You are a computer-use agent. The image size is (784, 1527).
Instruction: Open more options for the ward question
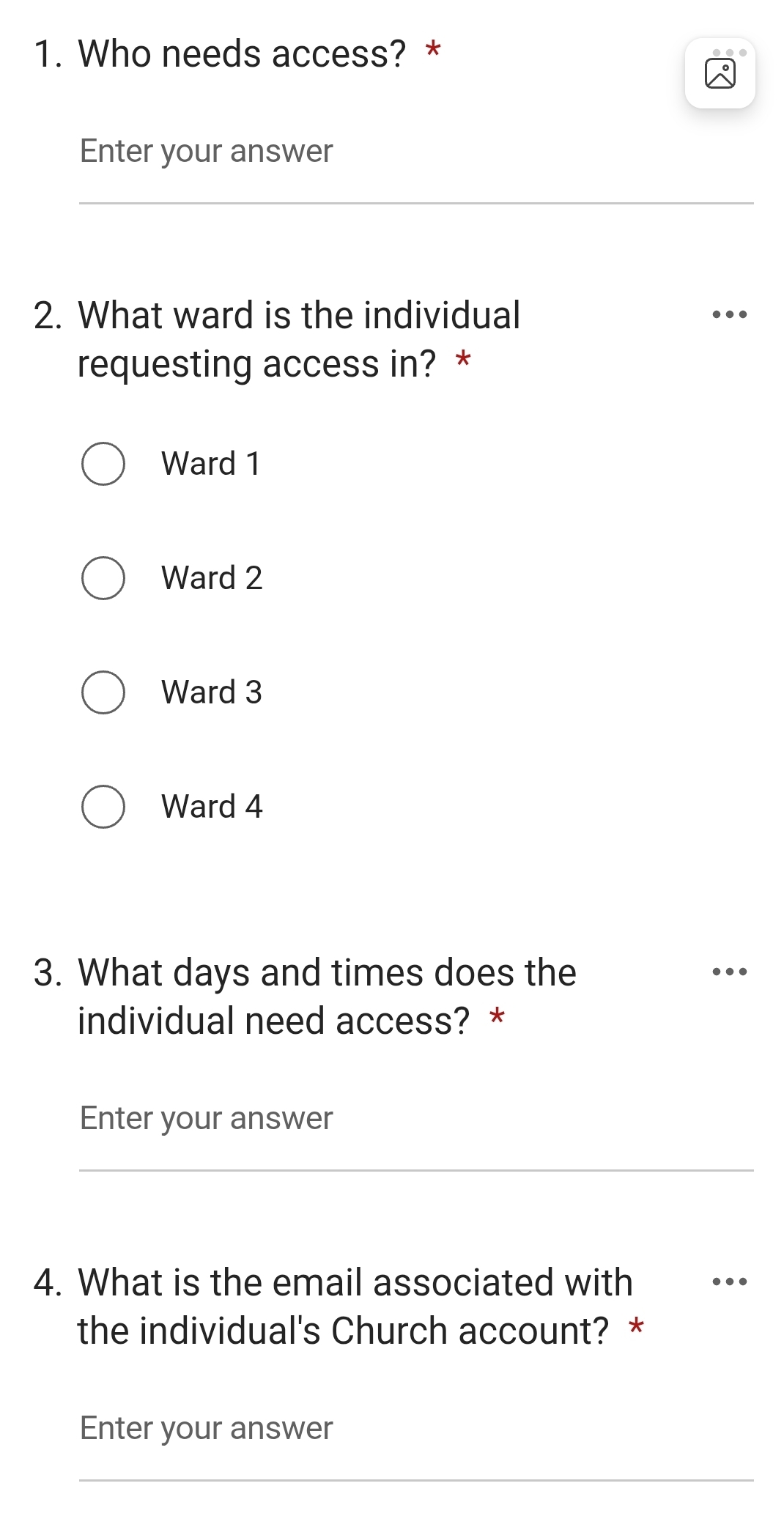pos(729,315)
